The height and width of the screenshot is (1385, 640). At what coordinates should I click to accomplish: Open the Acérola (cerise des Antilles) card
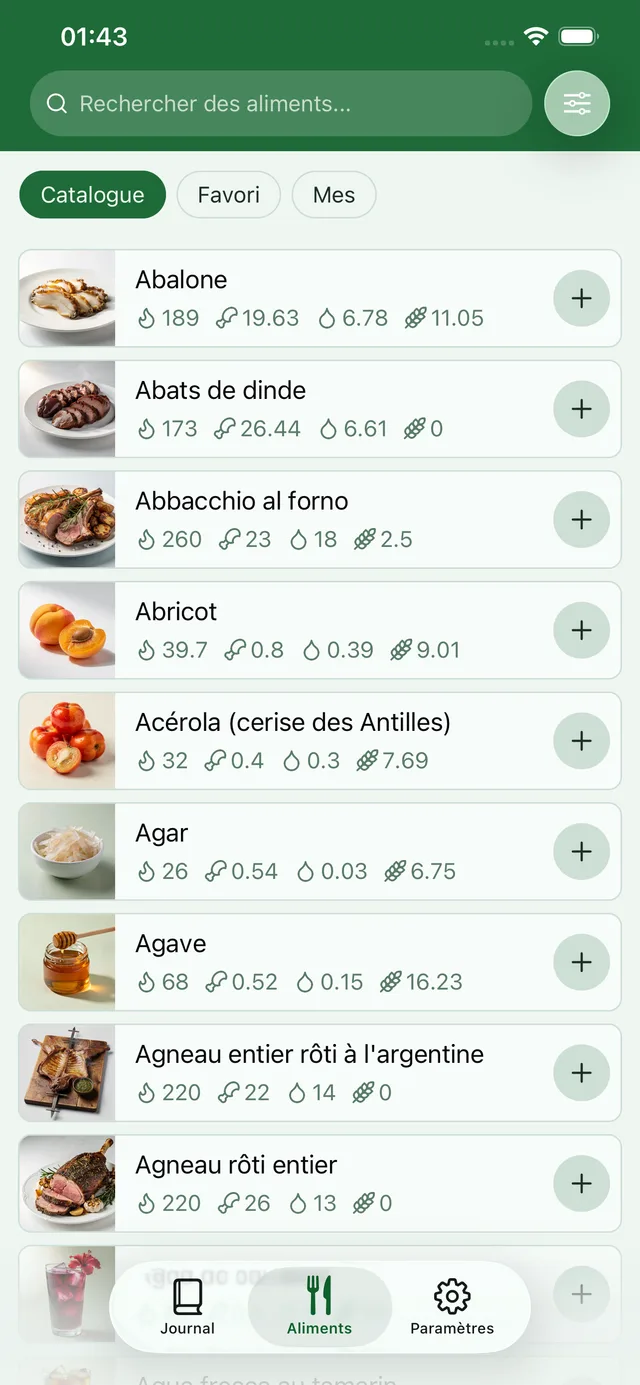[x=320, y=741]
